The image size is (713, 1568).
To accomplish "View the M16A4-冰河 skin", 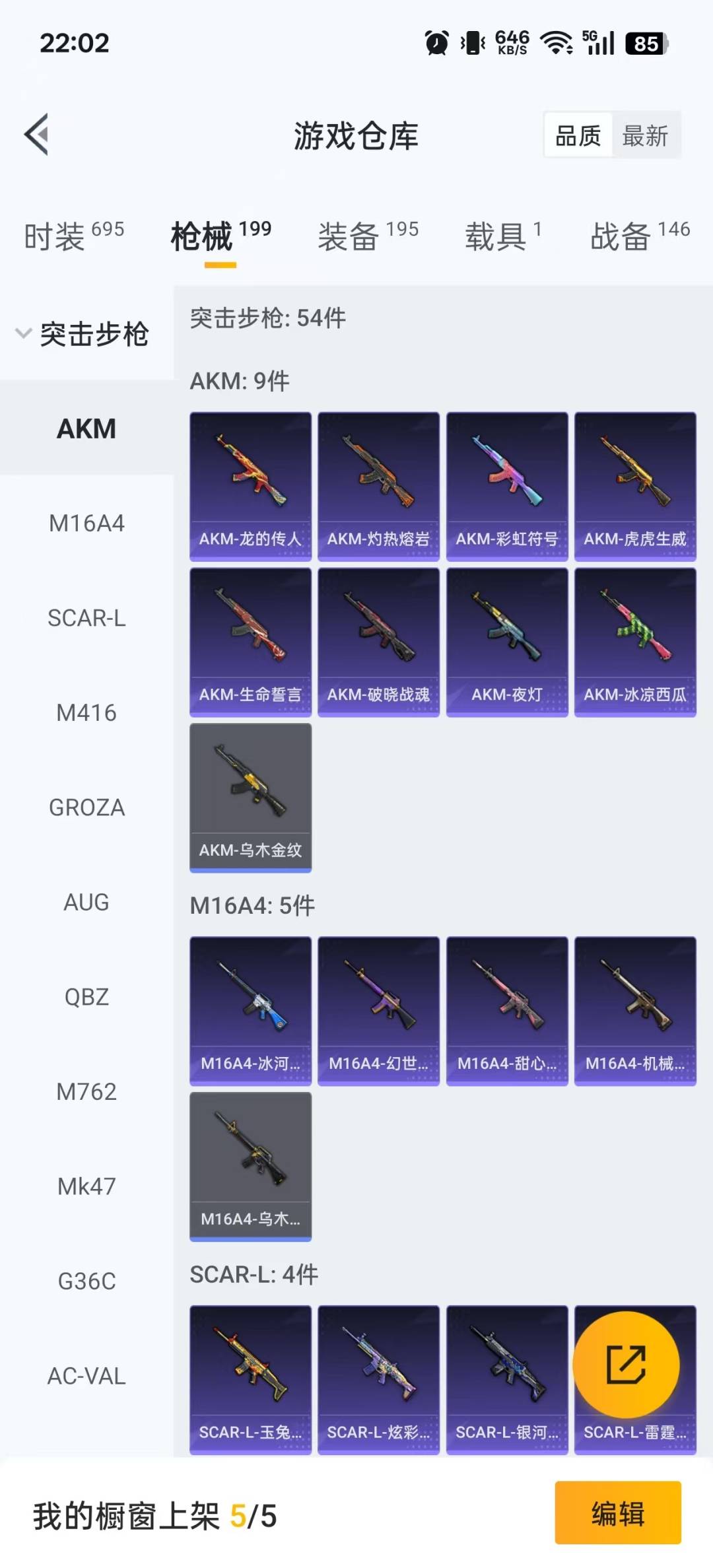I will click(250, 1011).
